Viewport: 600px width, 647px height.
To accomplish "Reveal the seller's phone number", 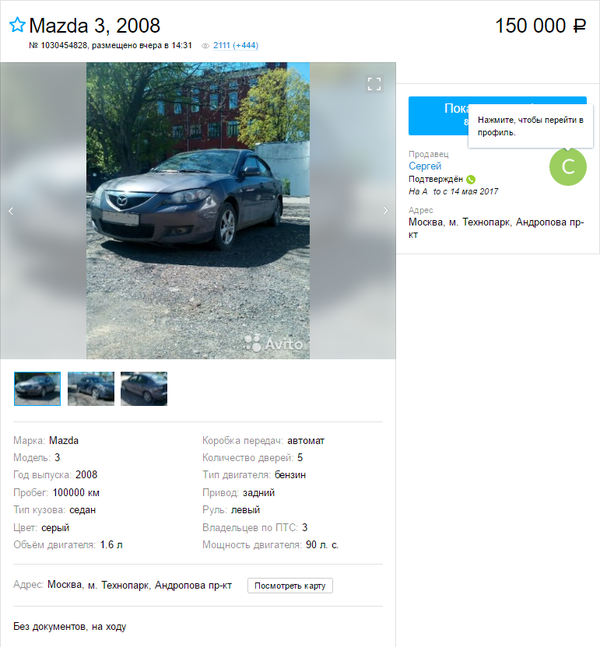I will 438,115.
